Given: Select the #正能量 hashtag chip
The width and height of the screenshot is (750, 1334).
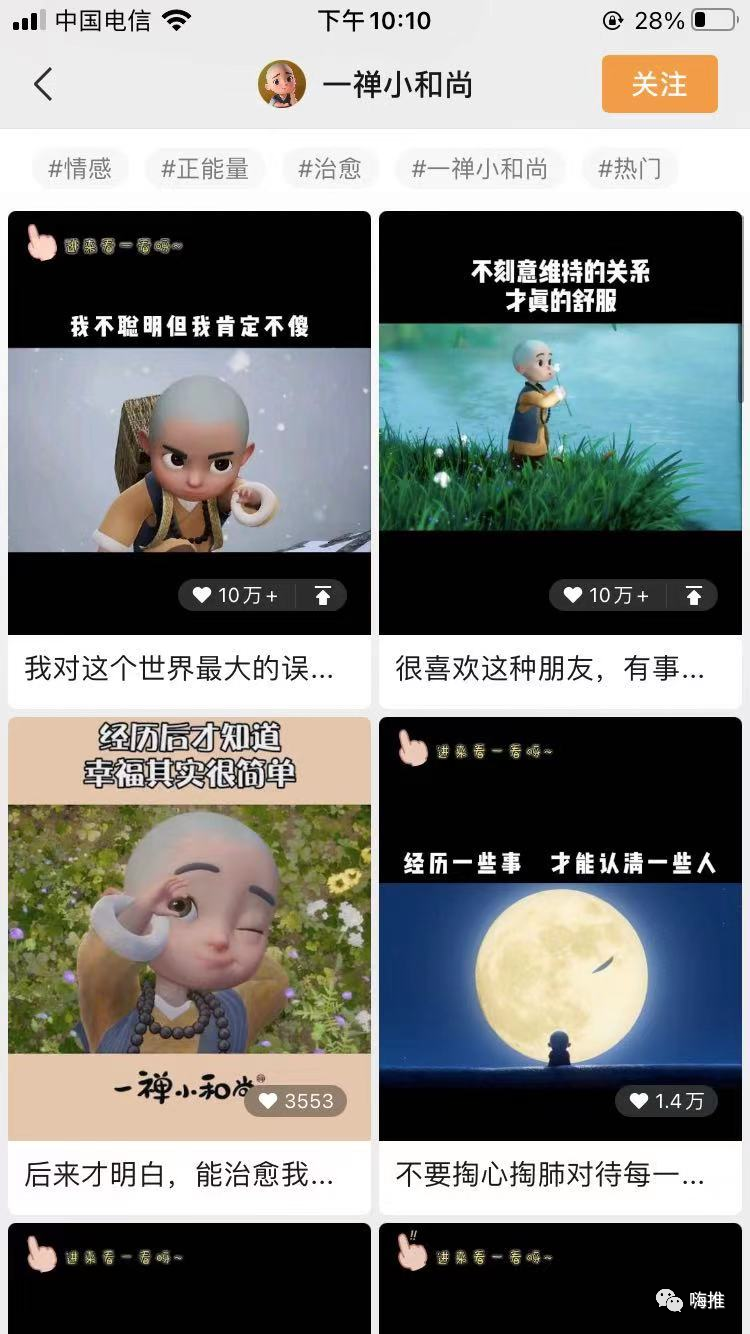Looking at the screenshot, I should 205,169.
